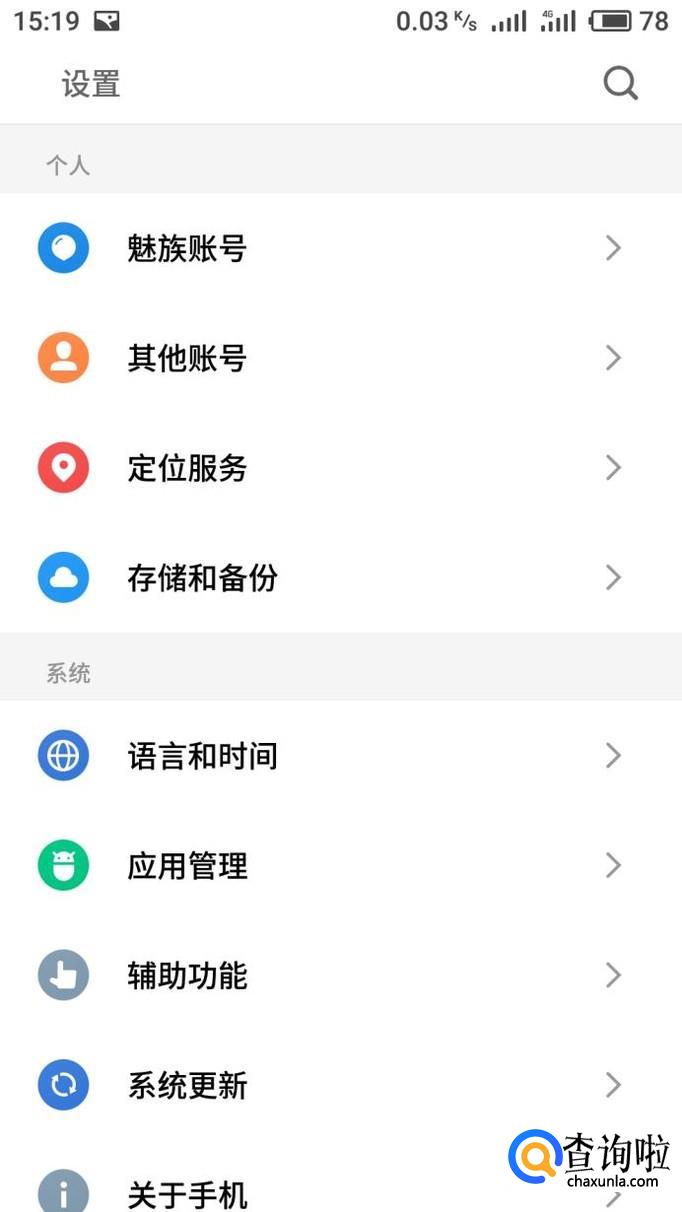Open the search icon in Settings
Viewport: 682px width, 1212px height.
[620, 84]
